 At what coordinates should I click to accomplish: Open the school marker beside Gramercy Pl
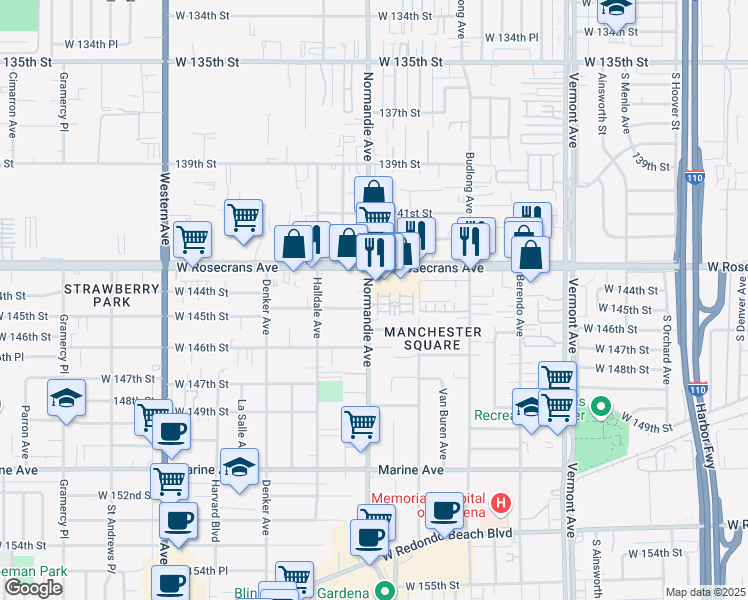66,398
